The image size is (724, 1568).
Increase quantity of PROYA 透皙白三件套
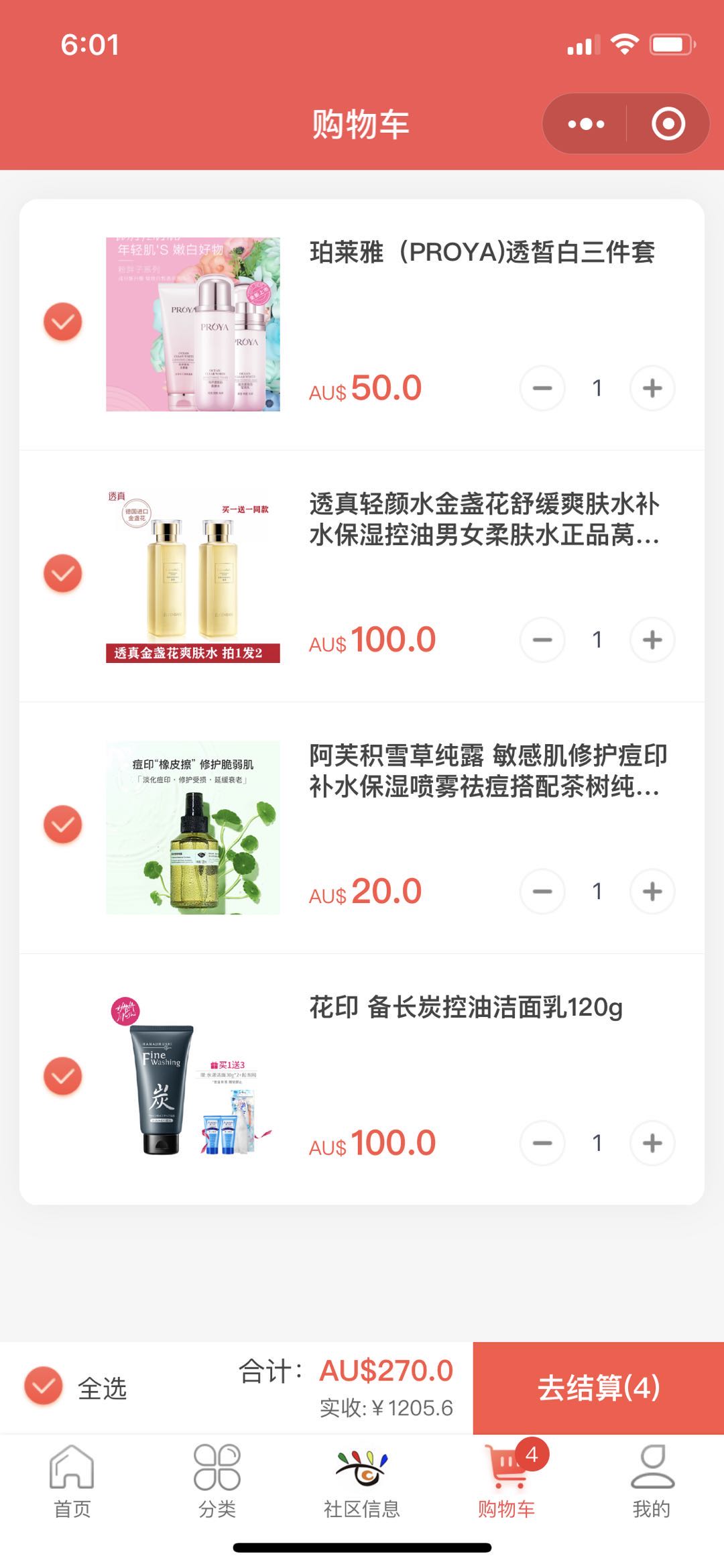(652, 388)
